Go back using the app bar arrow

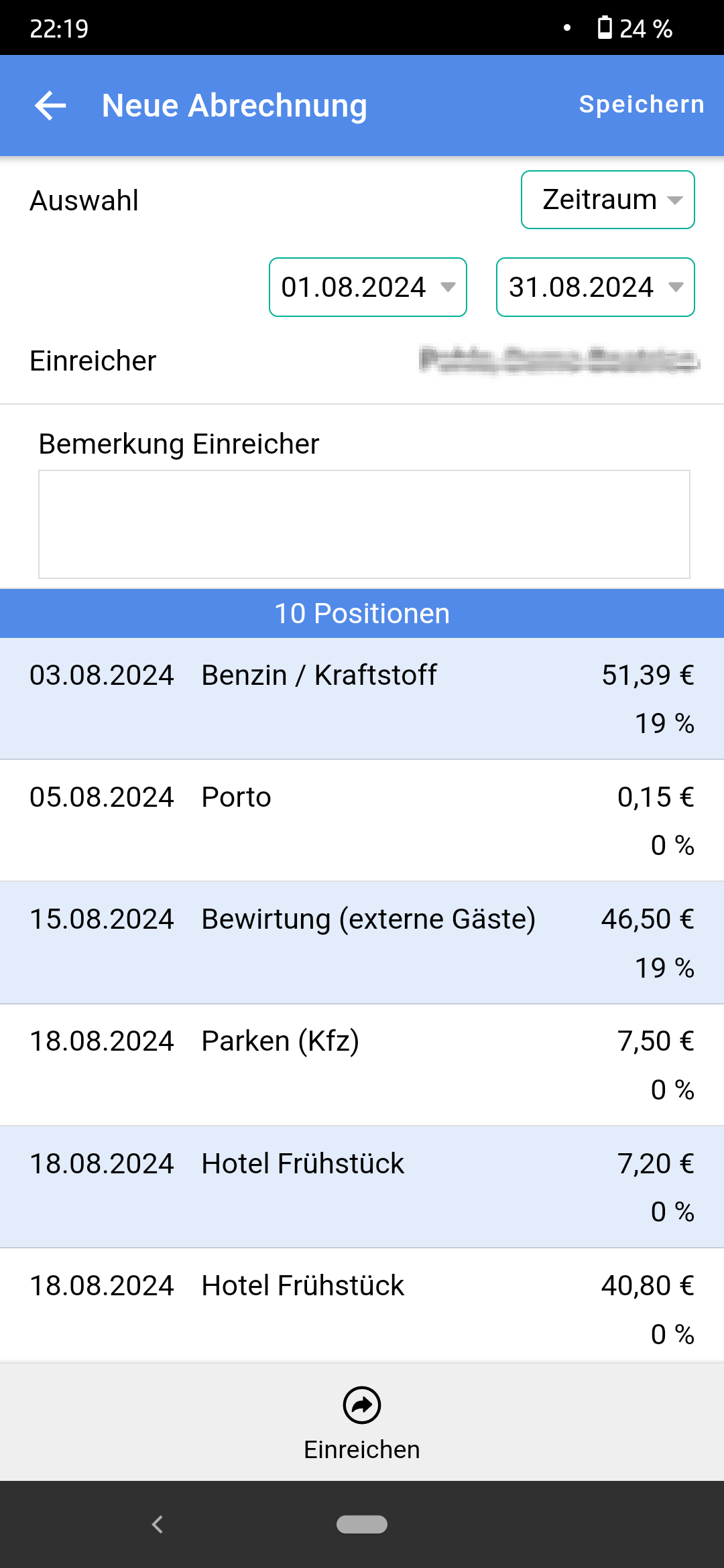pyautogui.click(x=50, y=106)
